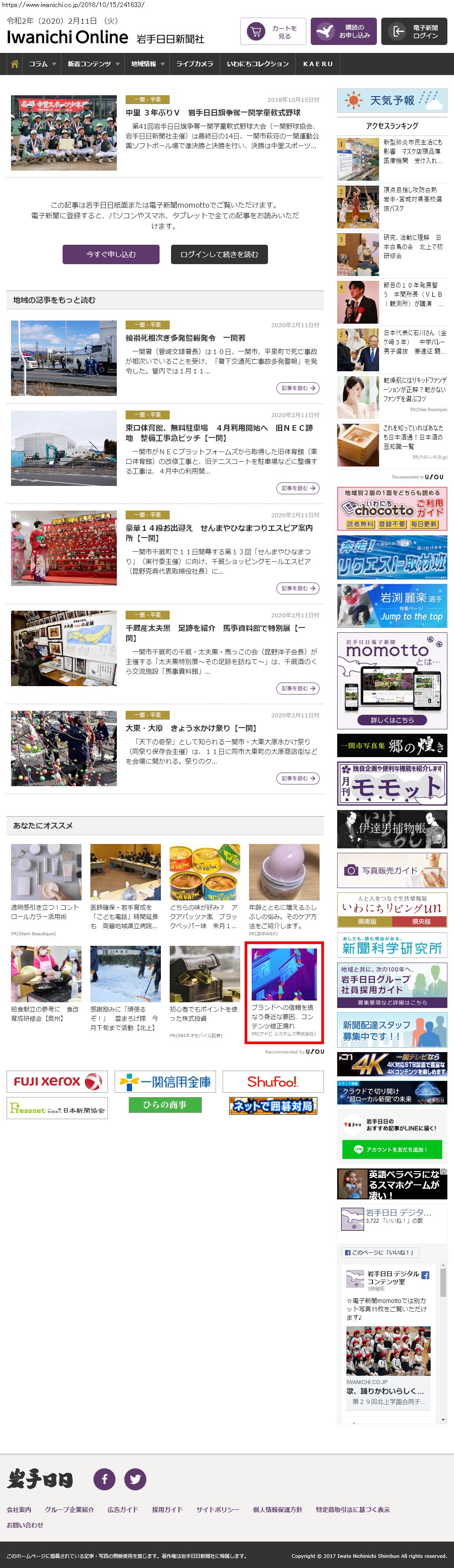Open recommended ブランドへの信頼を損なう card
454x1568 pixels.
coord(283,992)
